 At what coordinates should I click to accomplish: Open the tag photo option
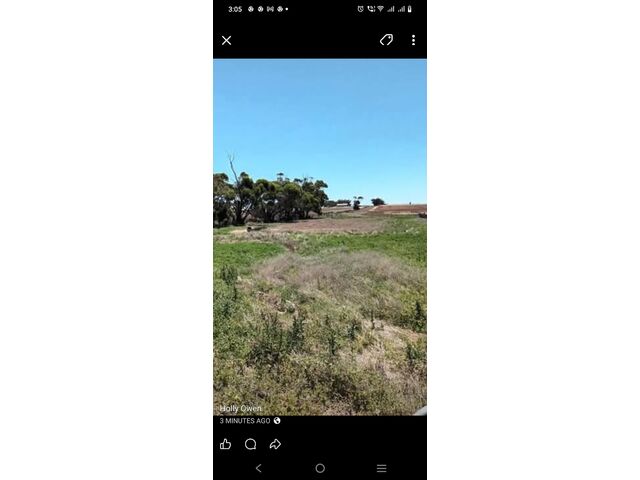pos(386,40)
